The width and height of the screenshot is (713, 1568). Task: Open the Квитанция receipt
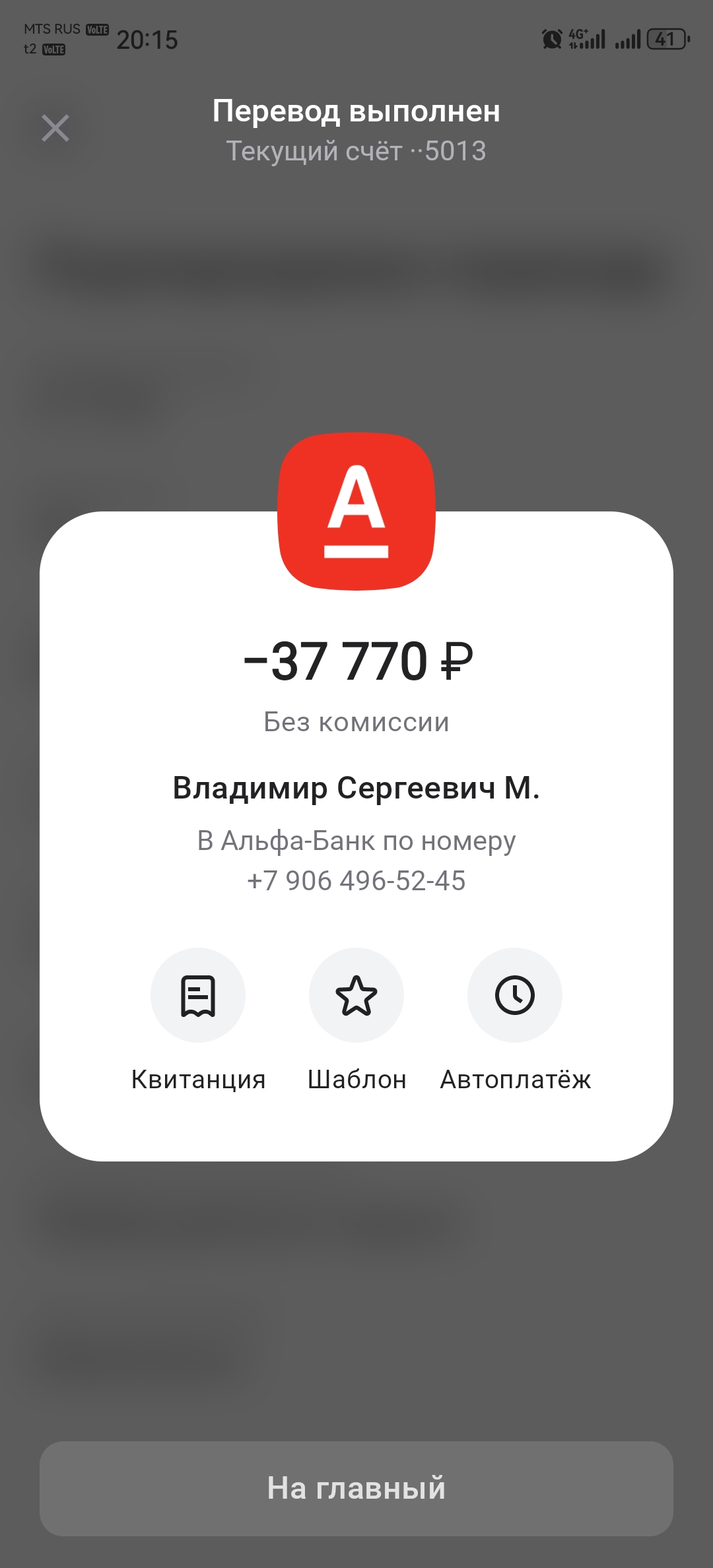coord(198,995)
